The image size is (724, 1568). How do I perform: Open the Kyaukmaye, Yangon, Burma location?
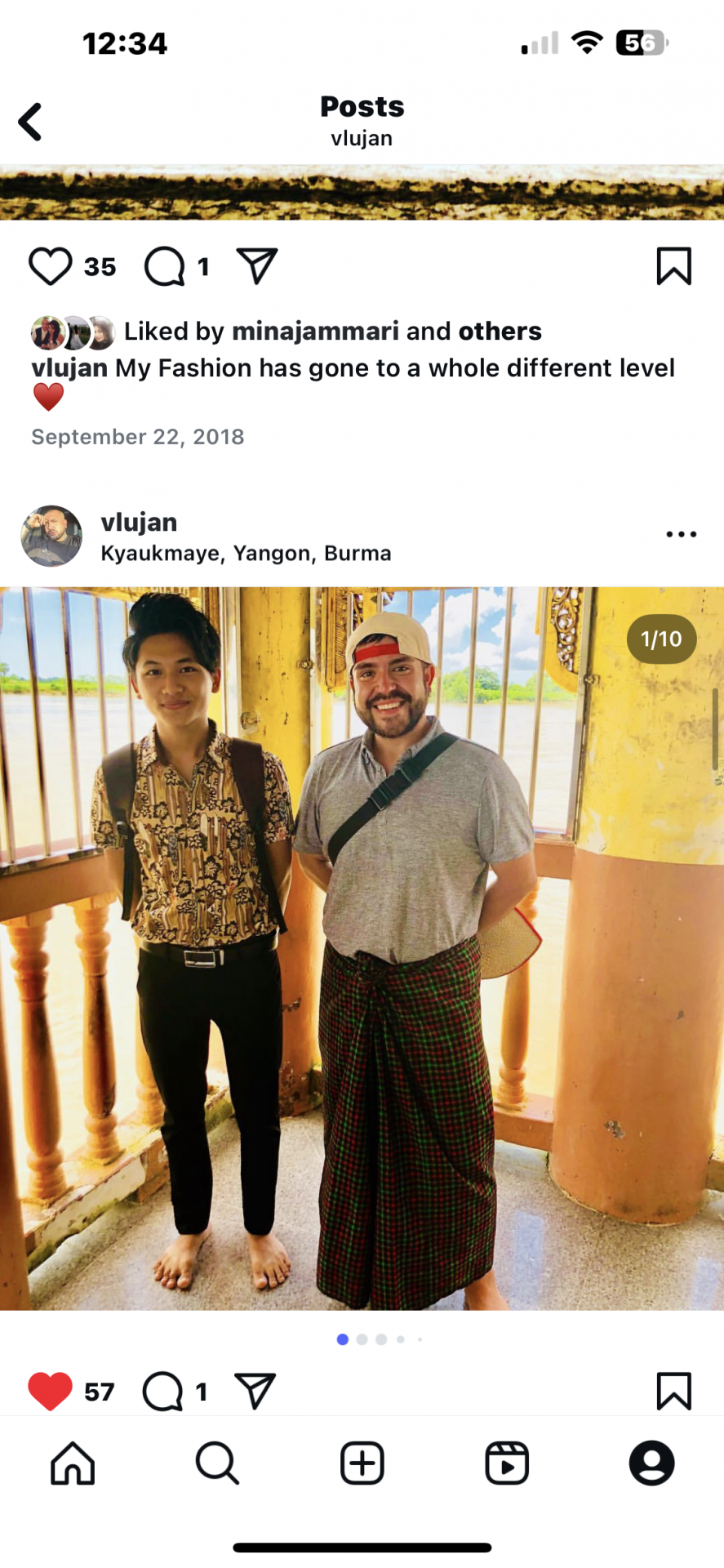[246, 554]
